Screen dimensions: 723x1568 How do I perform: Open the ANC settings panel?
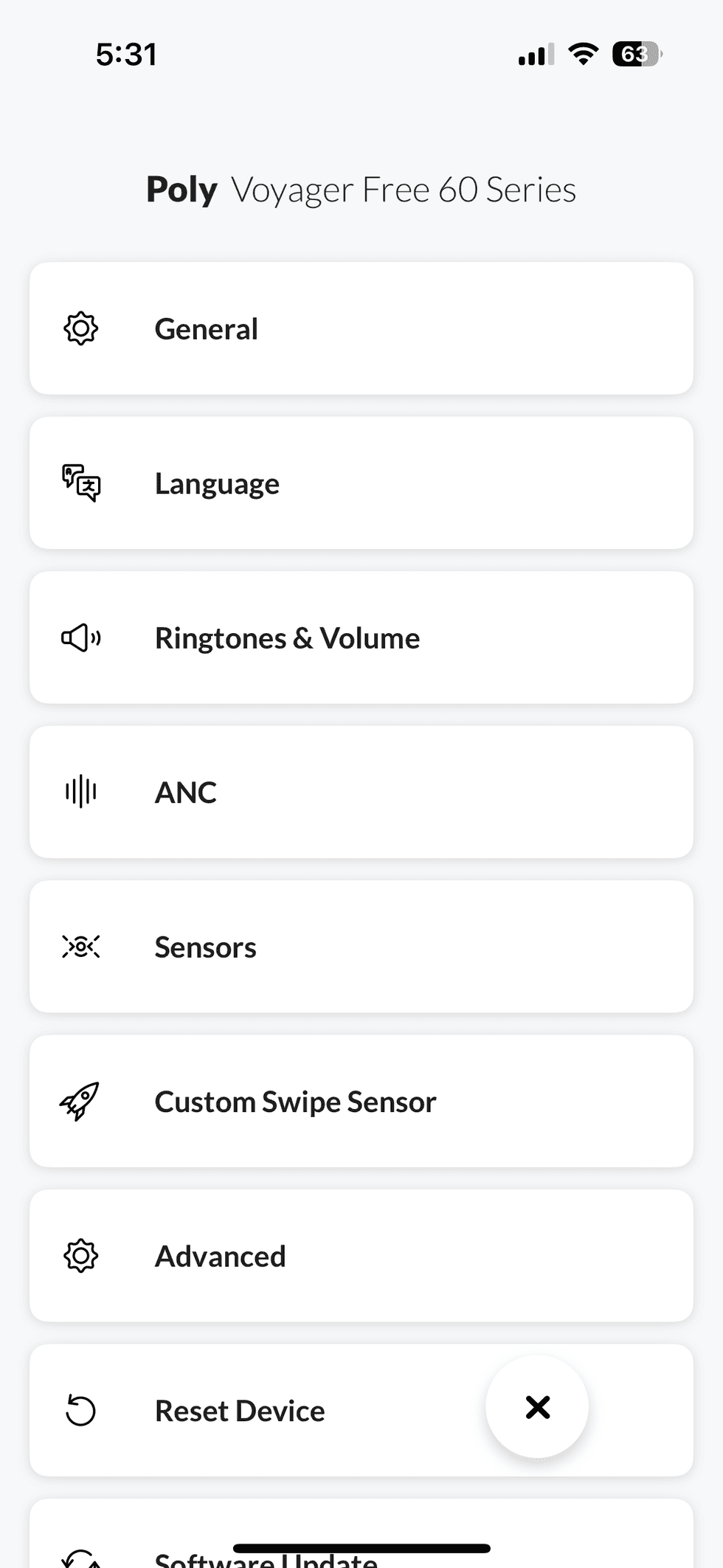tap(361, 792)
